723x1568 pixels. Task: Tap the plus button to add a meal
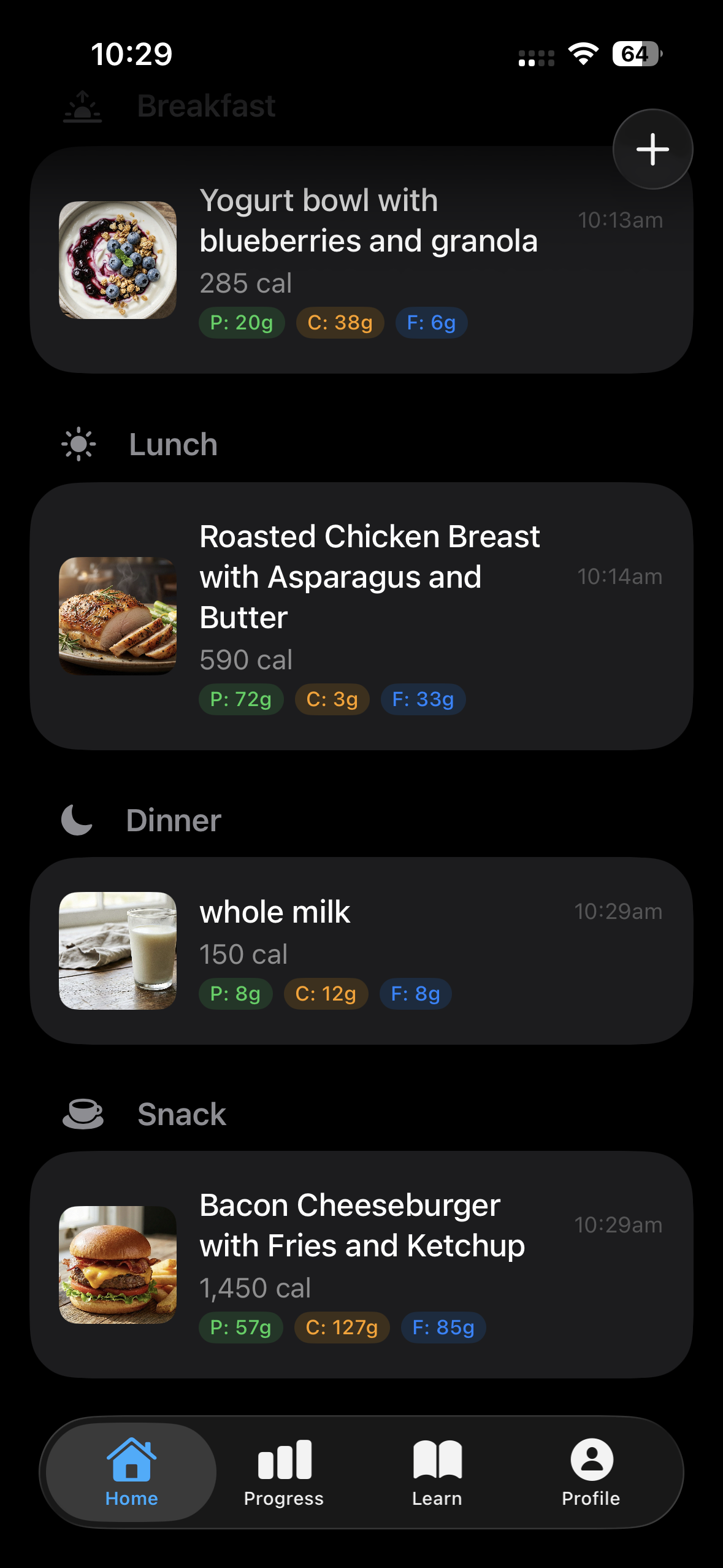tap(652, 149)
